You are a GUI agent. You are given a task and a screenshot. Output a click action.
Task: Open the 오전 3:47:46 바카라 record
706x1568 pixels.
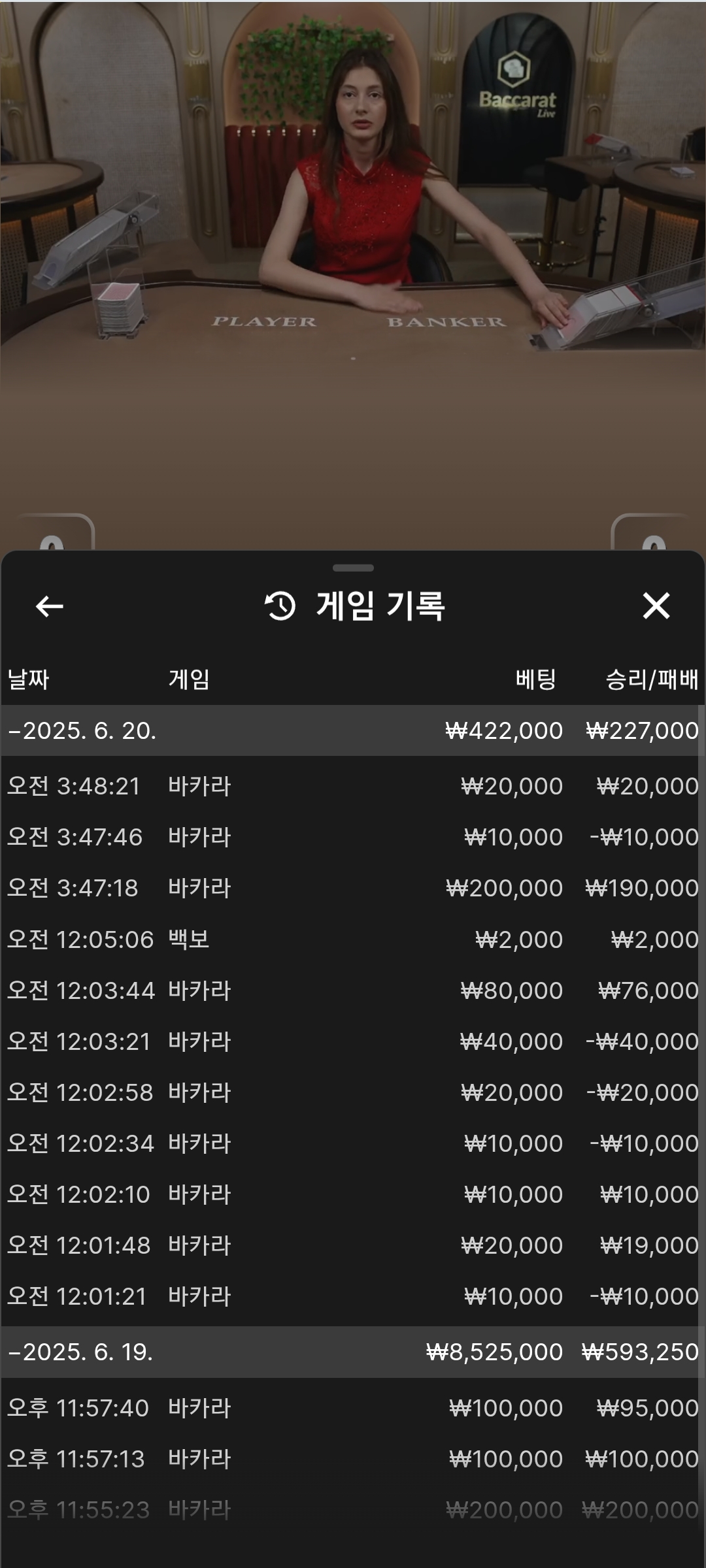pyautogui.click(x=353, y=837)
